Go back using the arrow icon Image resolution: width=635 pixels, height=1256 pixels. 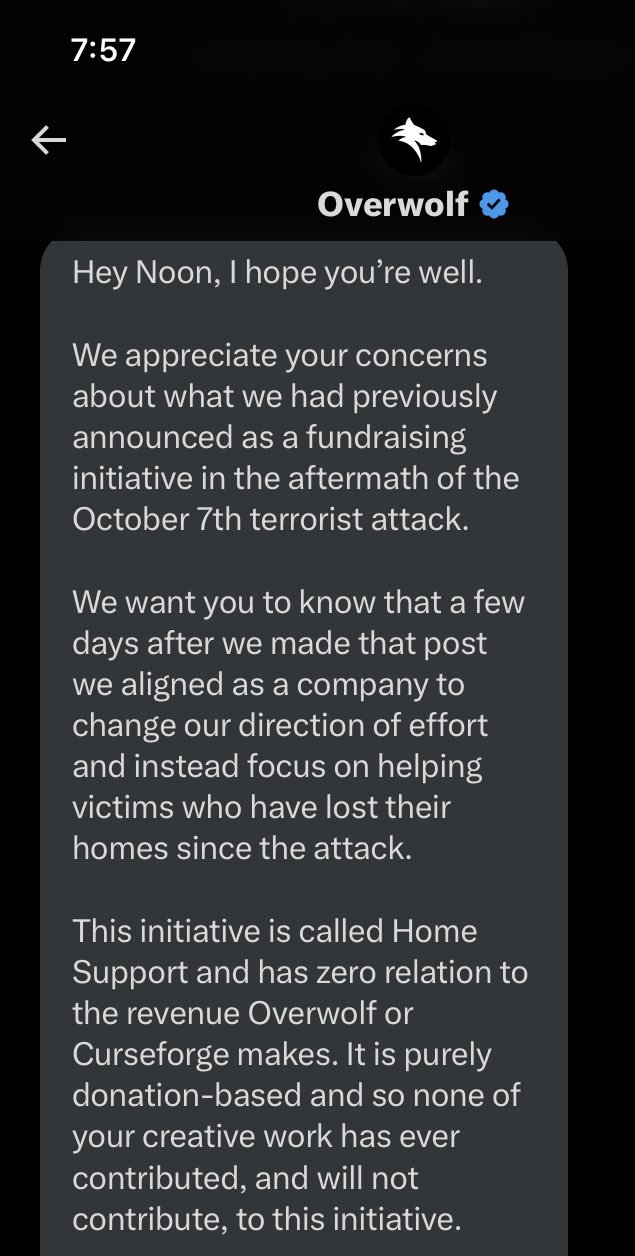[x=49, y=141]
